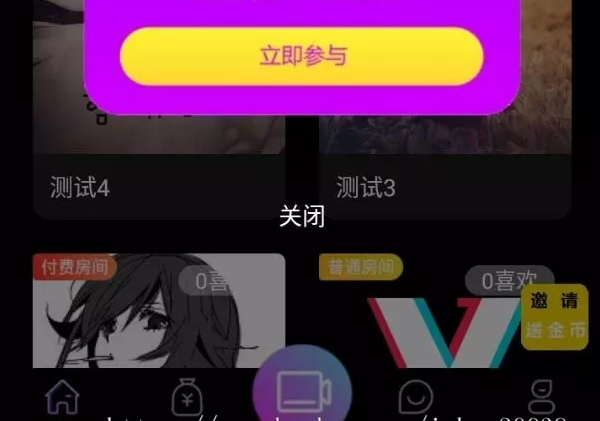The image size is (600, 421).
Task: Go to the home tab
Action: (x=62, y=397)
